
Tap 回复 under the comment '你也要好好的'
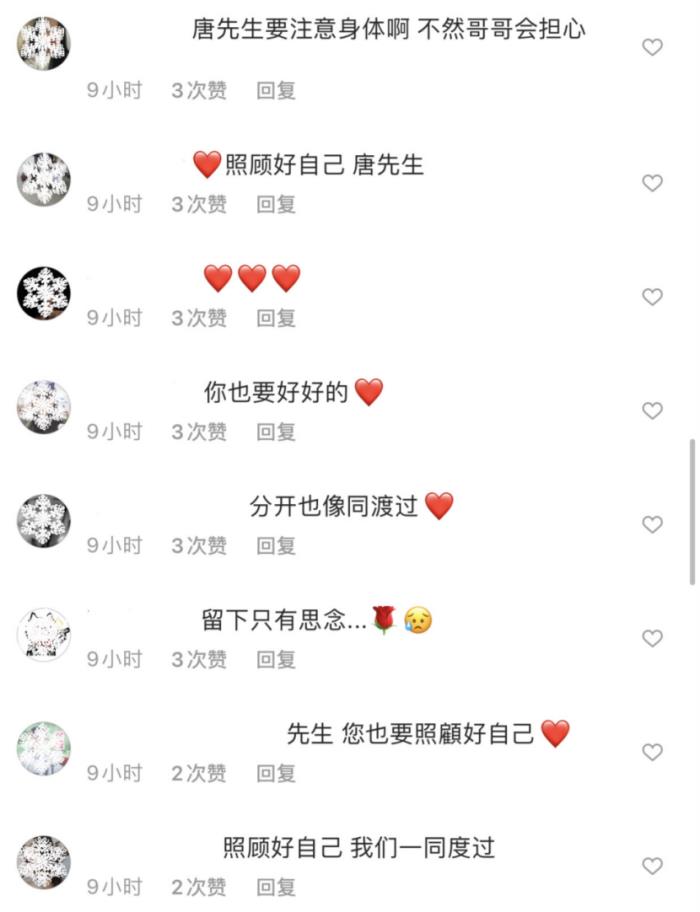[276, 432]
